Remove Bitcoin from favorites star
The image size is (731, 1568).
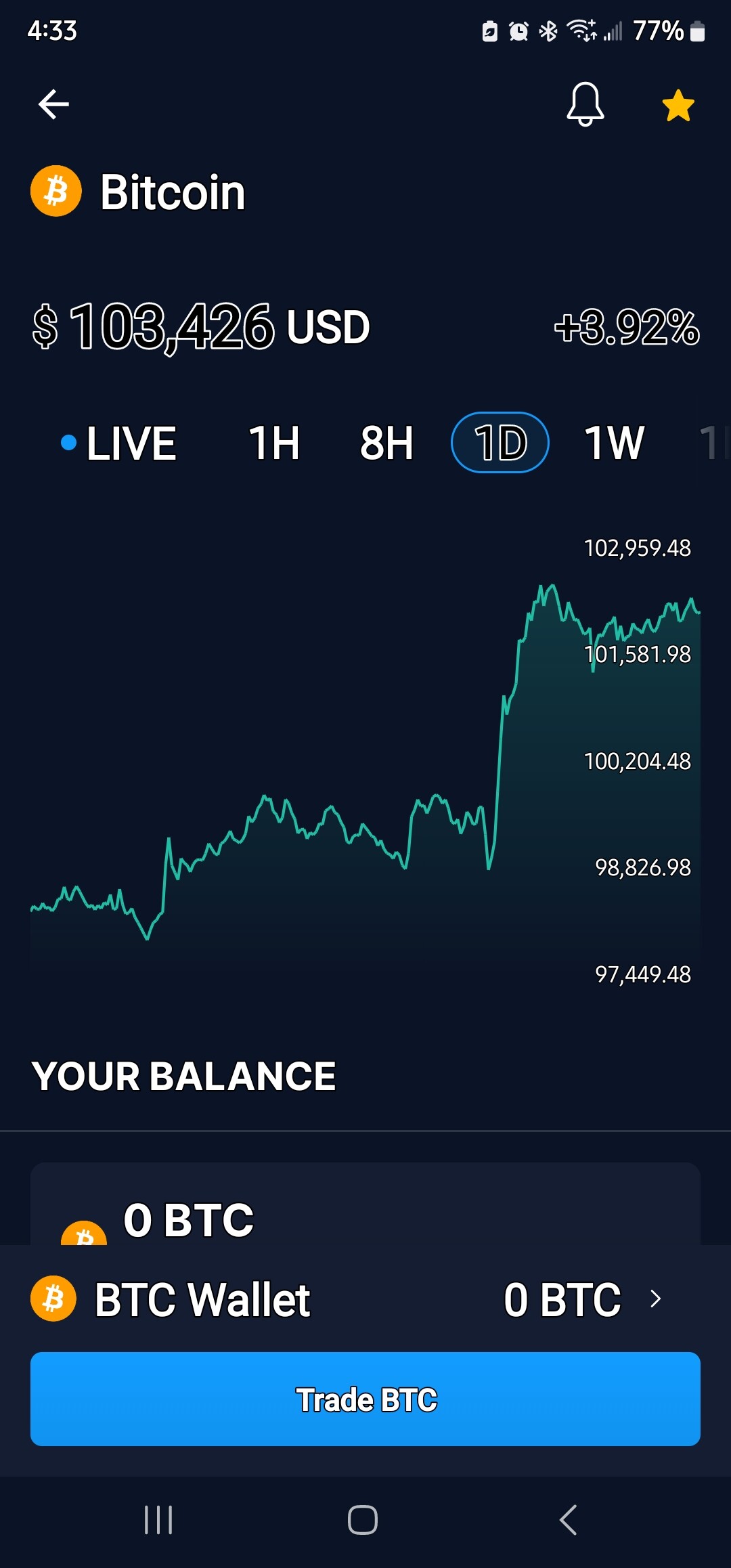(678, 106)
